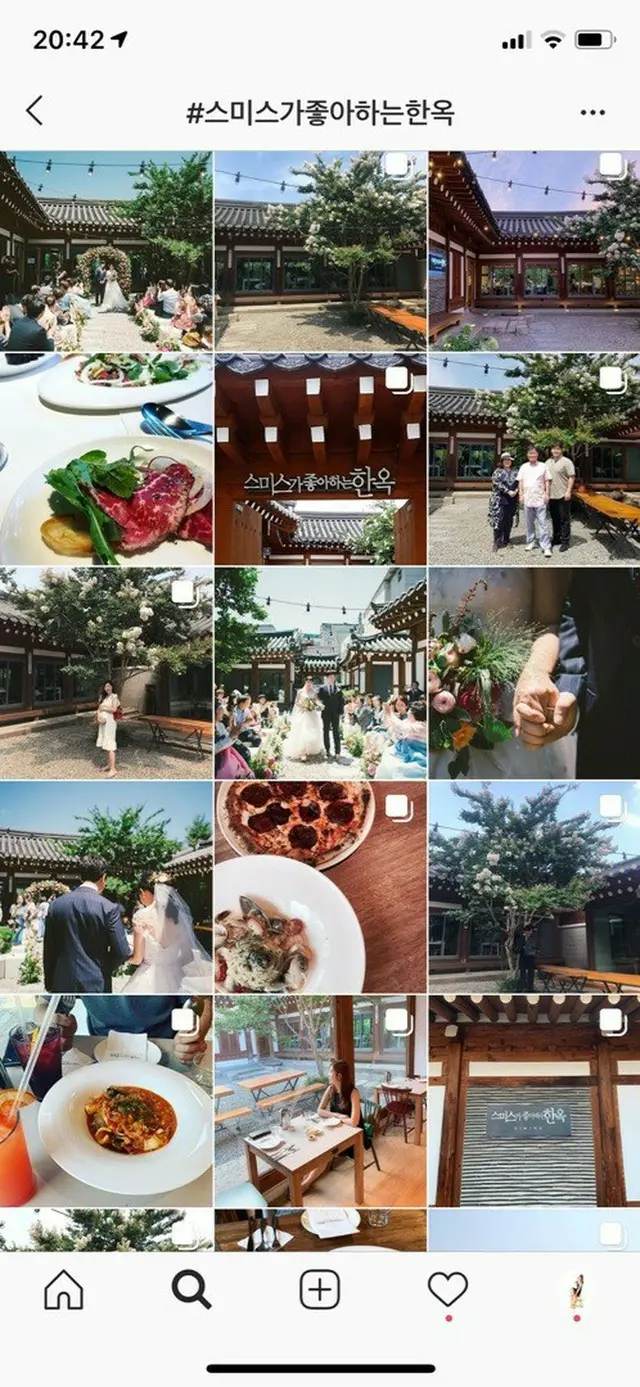Viewport: 640px width, 1387px height.
Task: Open the outdoor wedding ceremony post with seated guests
Action: tap(106, 250)
